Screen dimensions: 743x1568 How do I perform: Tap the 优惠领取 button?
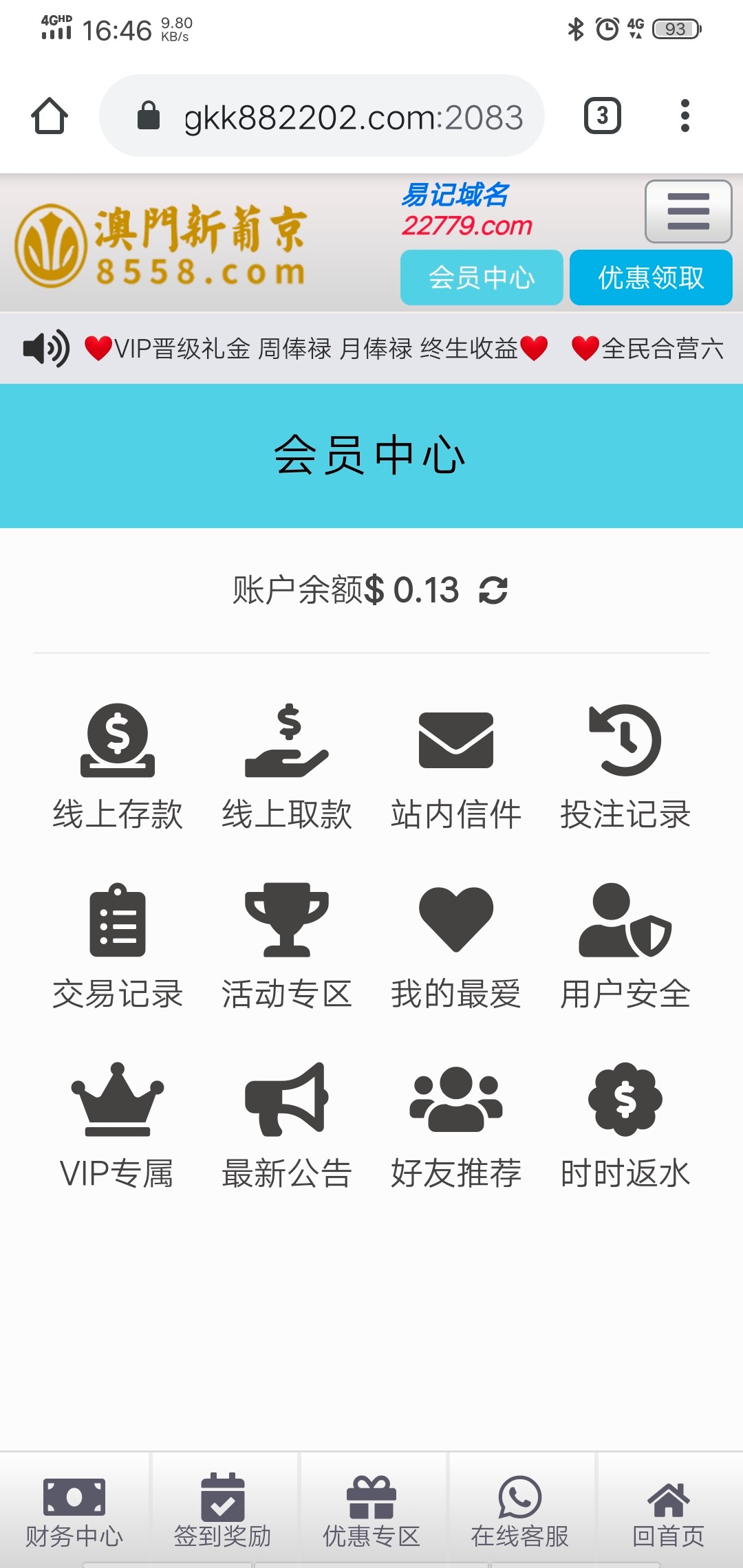coord(651,278)
